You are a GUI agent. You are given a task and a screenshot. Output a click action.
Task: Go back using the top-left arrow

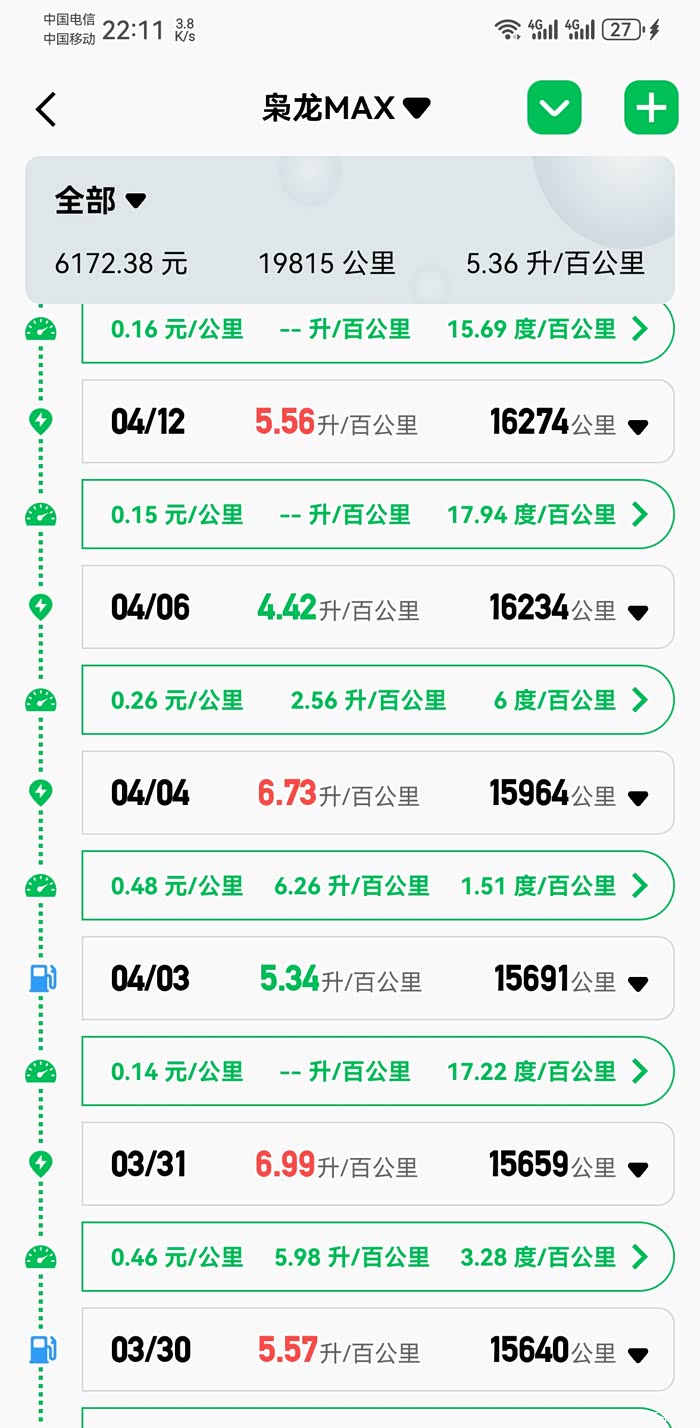coord(46,109)
